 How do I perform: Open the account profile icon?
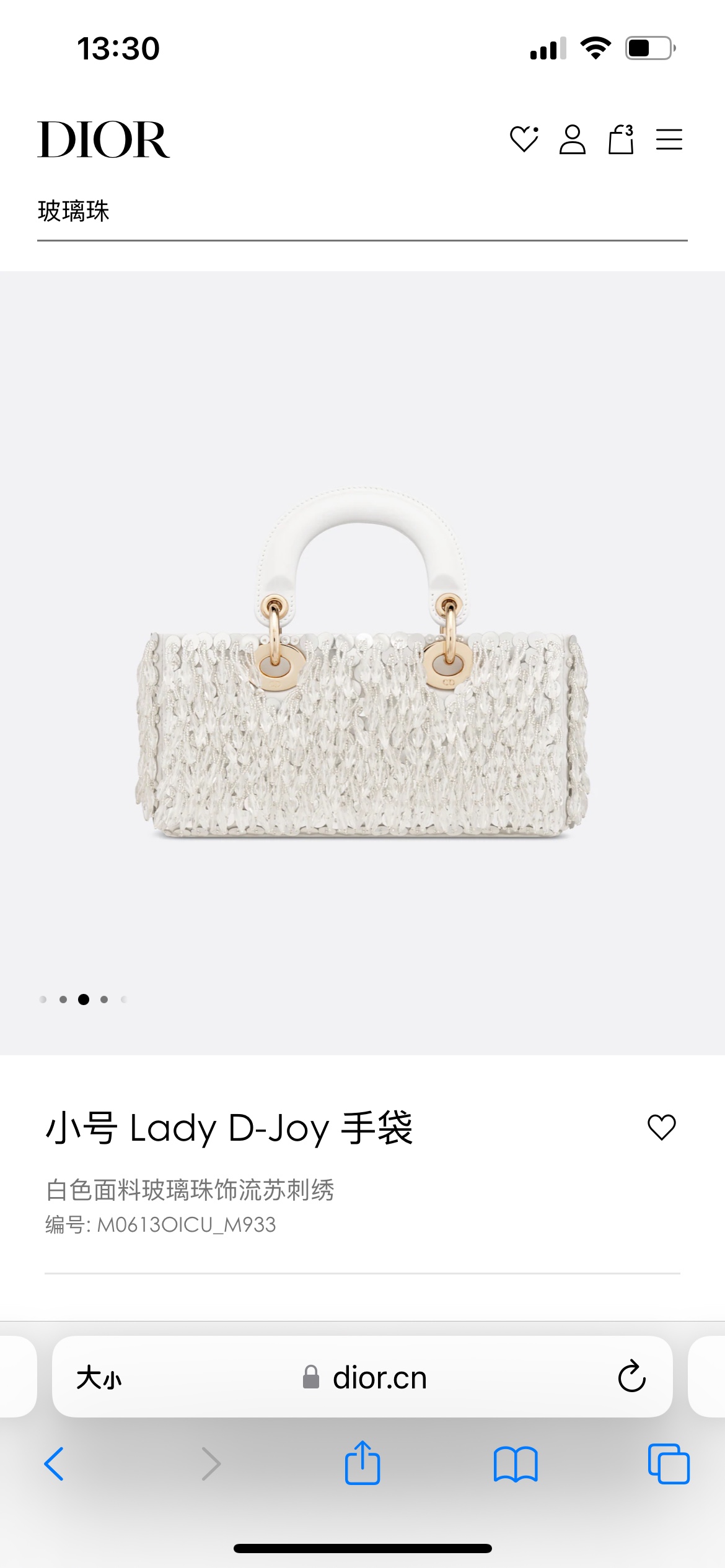point(572,139)
